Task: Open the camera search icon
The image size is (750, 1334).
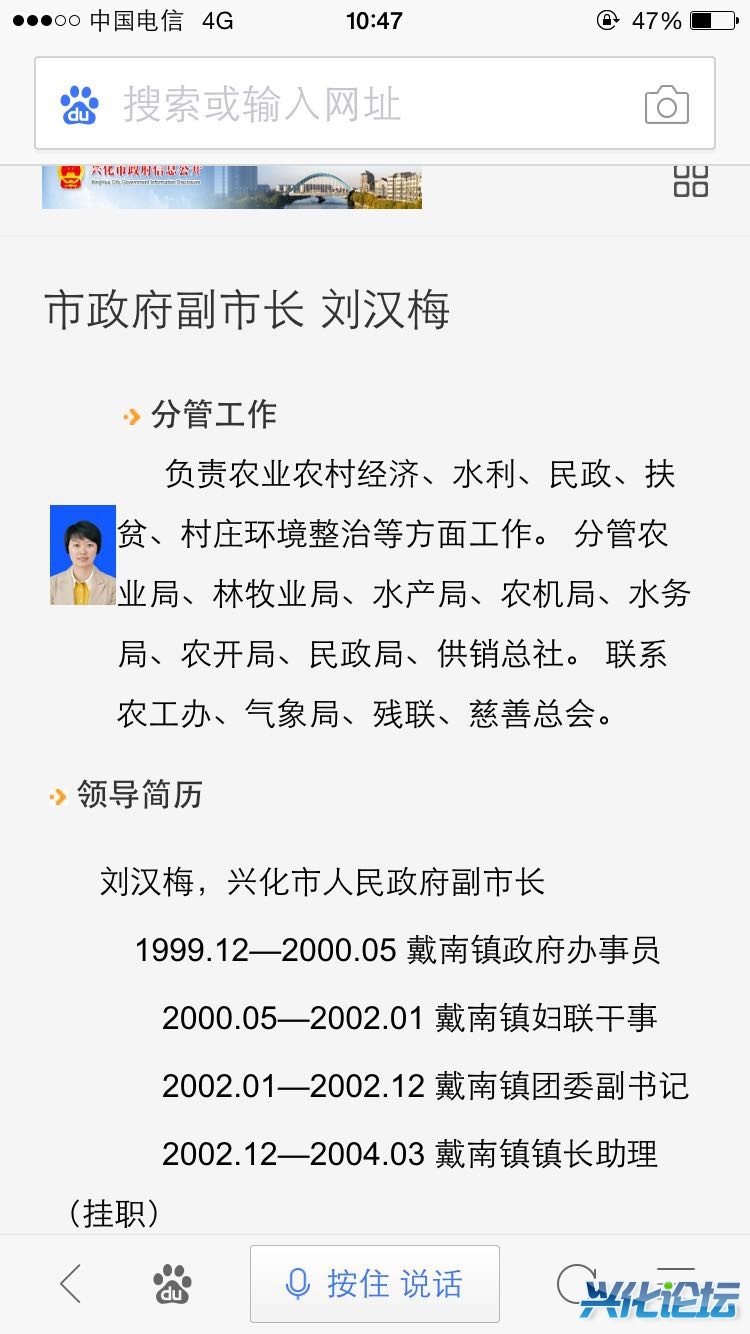Action: 666,105
